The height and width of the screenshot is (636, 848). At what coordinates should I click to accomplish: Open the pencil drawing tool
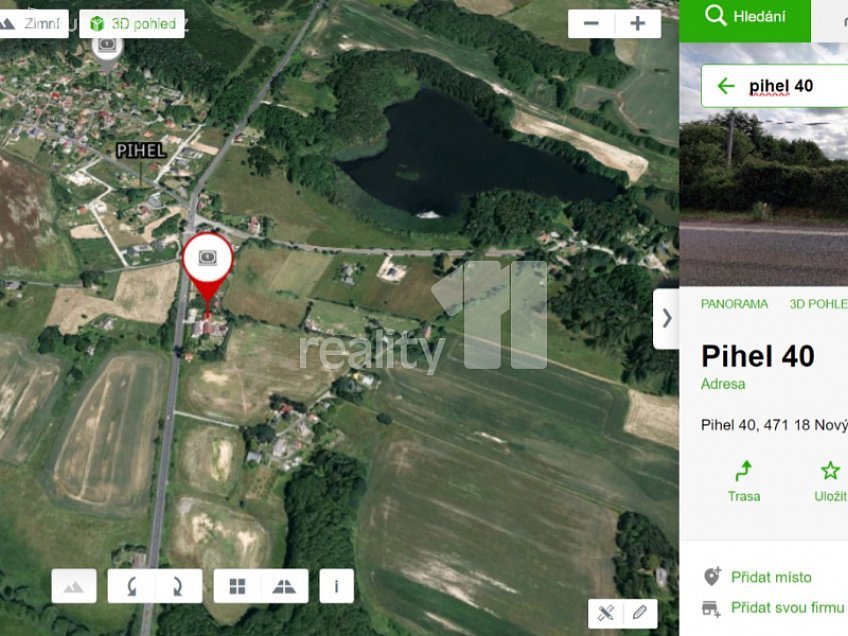(640, 613)
